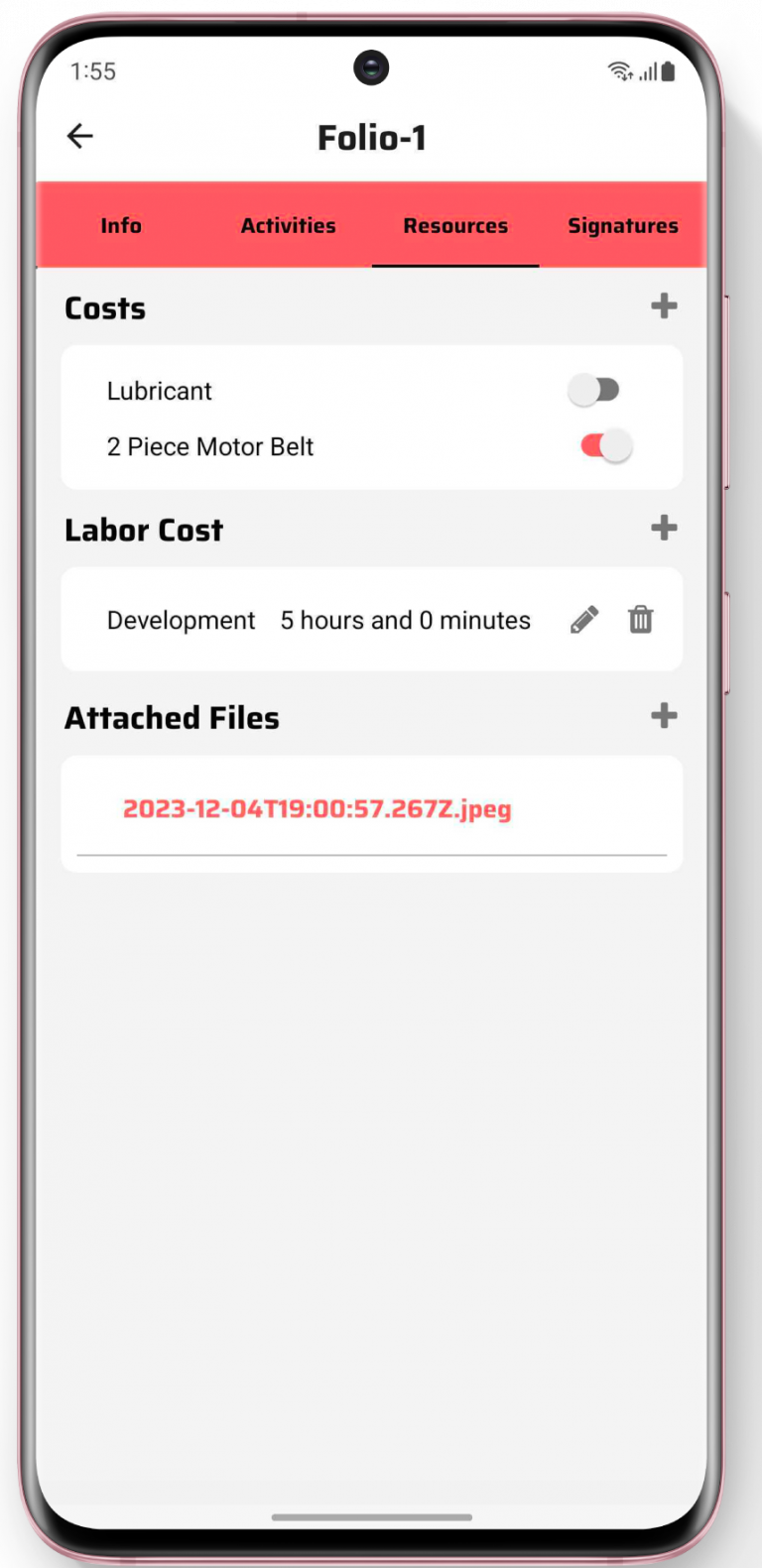This screenshot has width=762, height=1568.
Task: Go back from Folio-1
Action: pyautogui.click(x=79, y=137)
